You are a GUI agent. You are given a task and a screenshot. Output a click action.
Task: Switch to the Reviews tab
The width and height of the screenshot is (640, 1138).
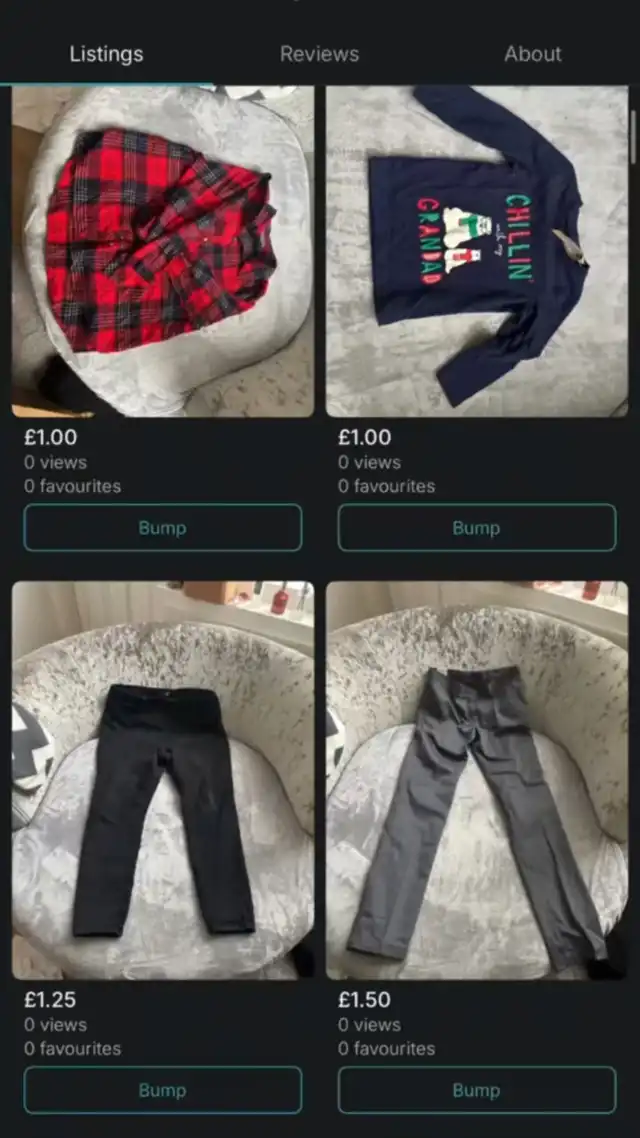pos(319,54)
